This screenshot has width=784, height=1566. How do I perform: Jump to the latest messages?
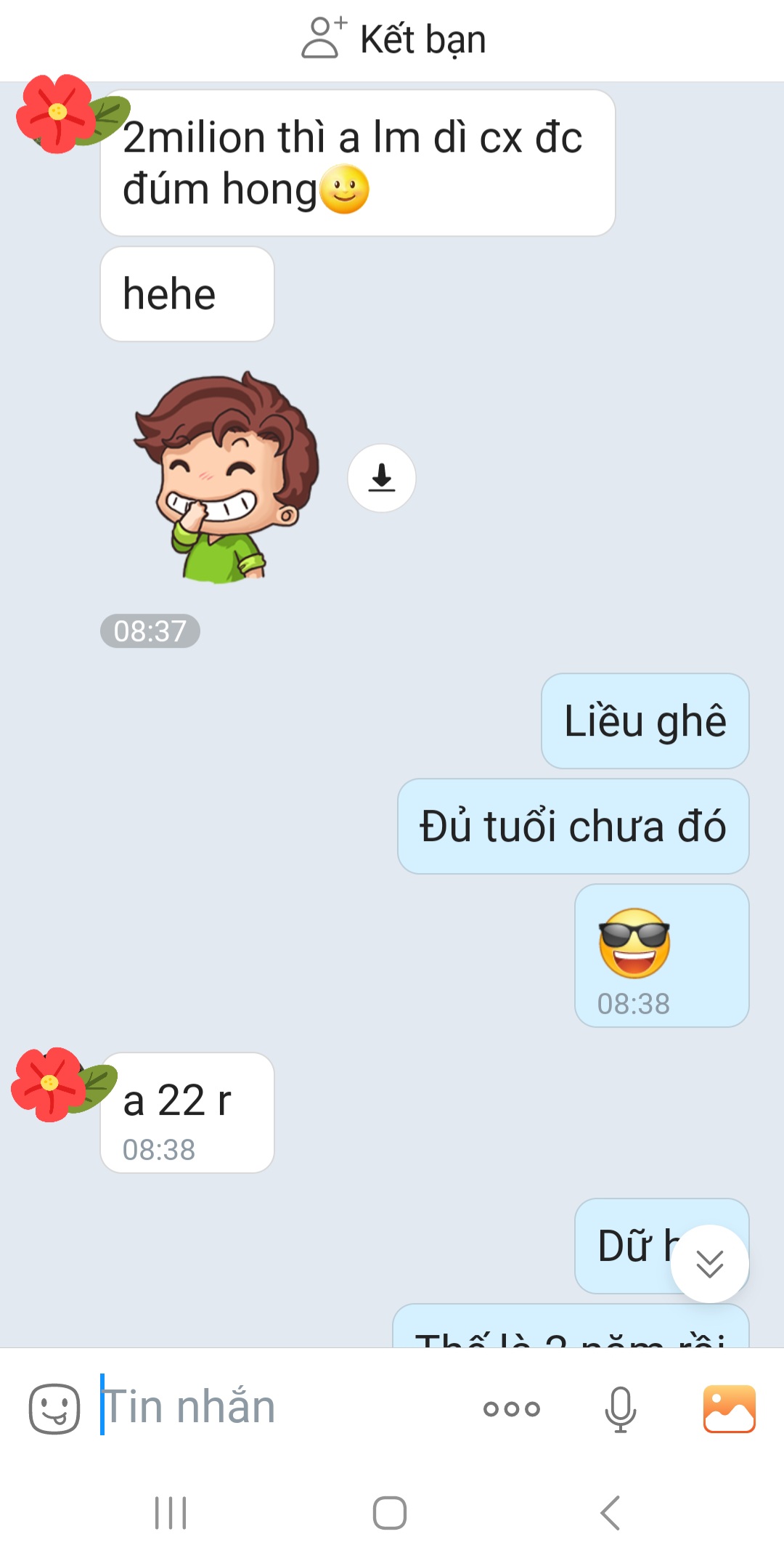click(709, 1264)
